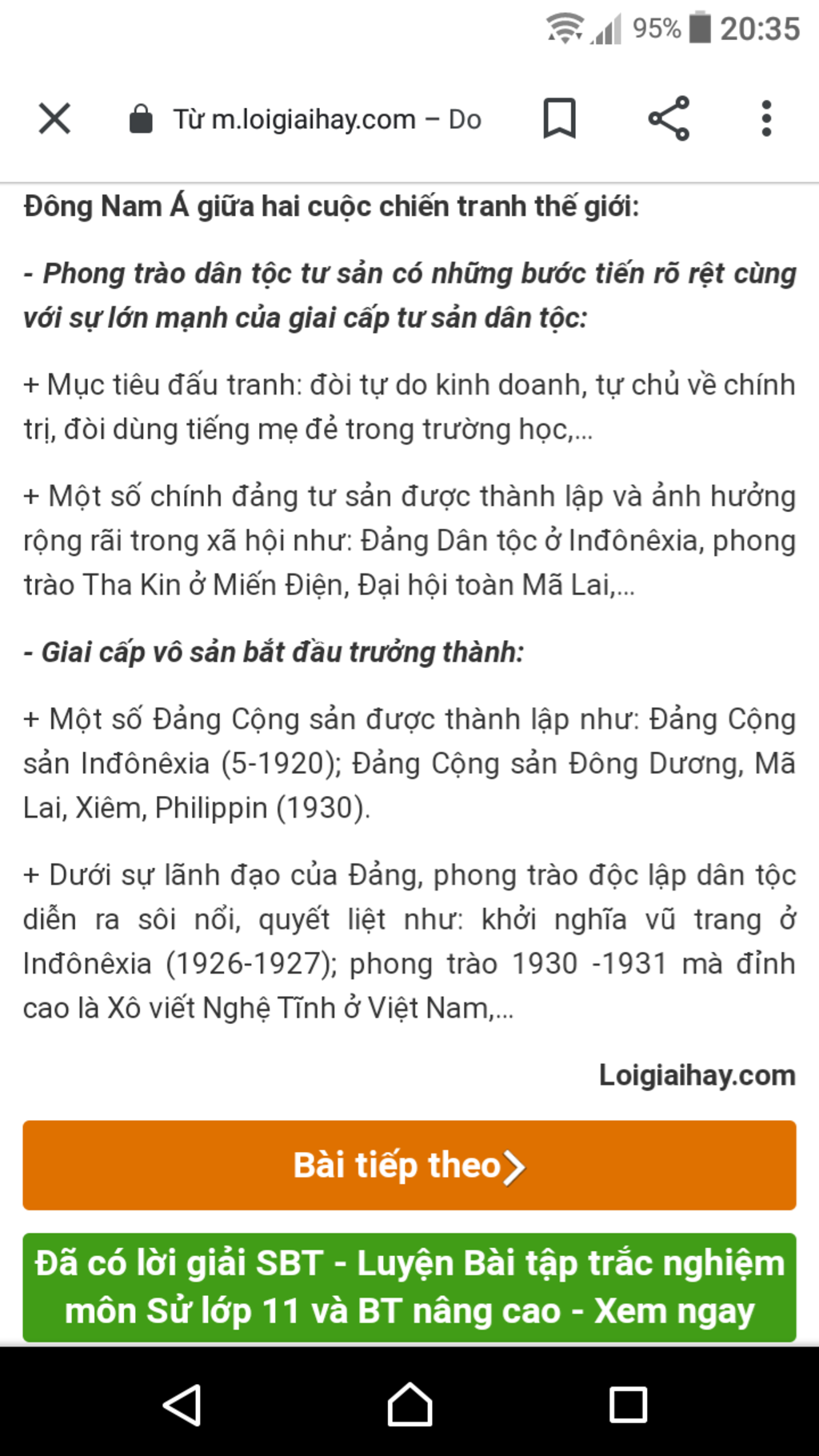Viewport: 819px width, 1456px height.
Task: Go to the home screen
Action: tap(409, 1405)
